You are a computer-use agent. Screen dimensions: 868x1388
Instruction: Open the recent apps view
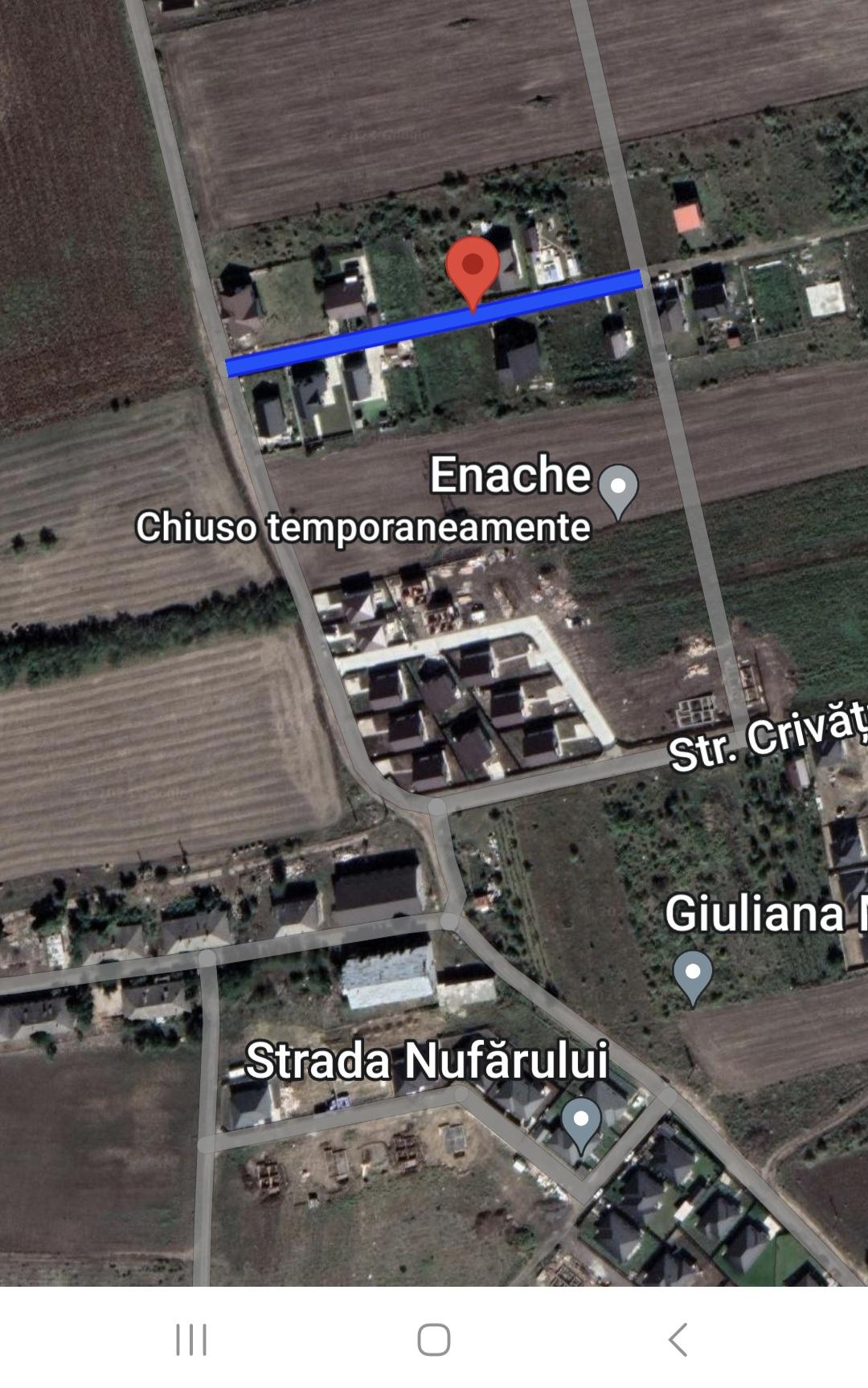tap(191, 1340)
